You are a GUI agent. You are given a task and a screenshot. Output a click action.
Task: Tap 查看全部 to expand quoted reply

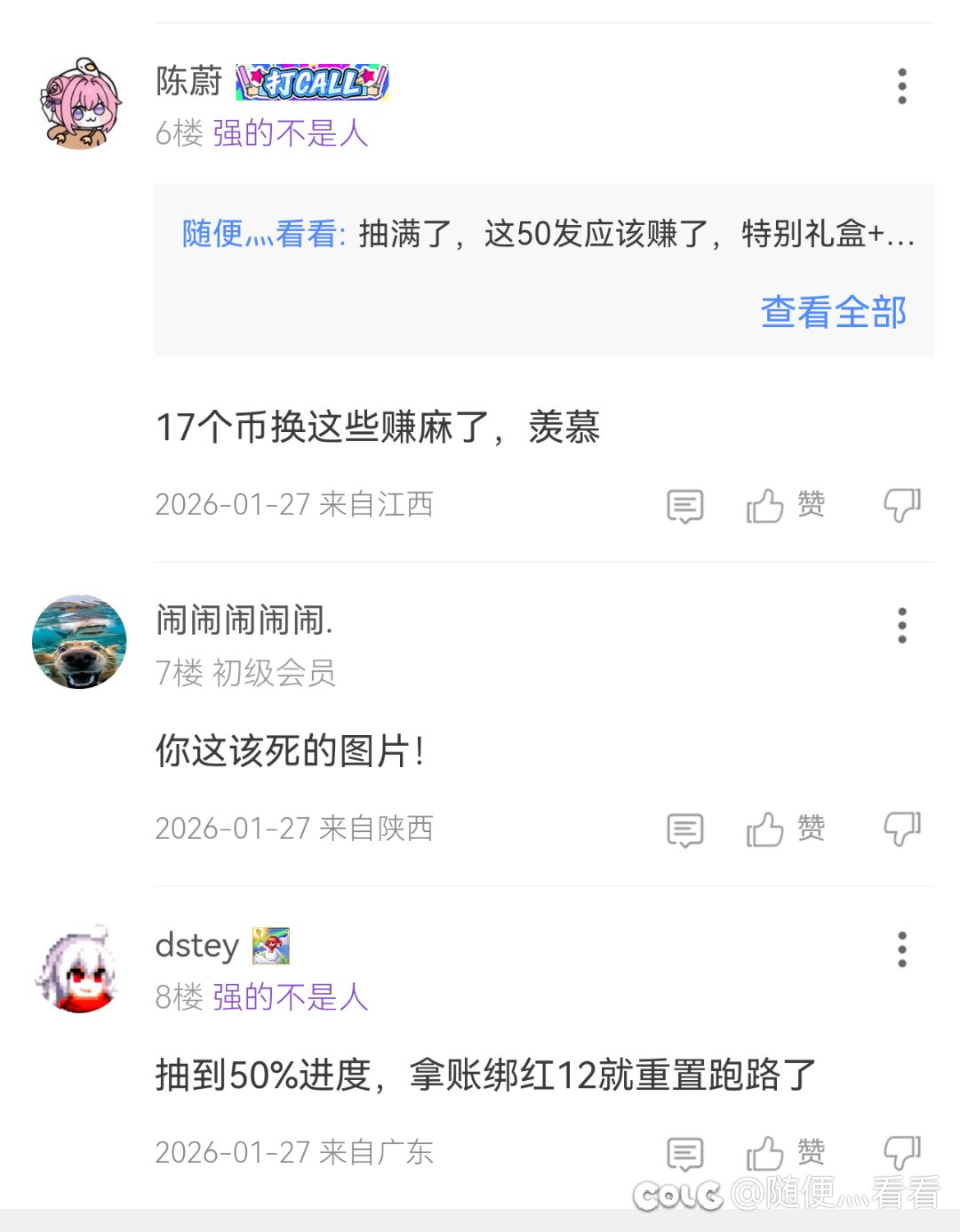tap(833, 312)
